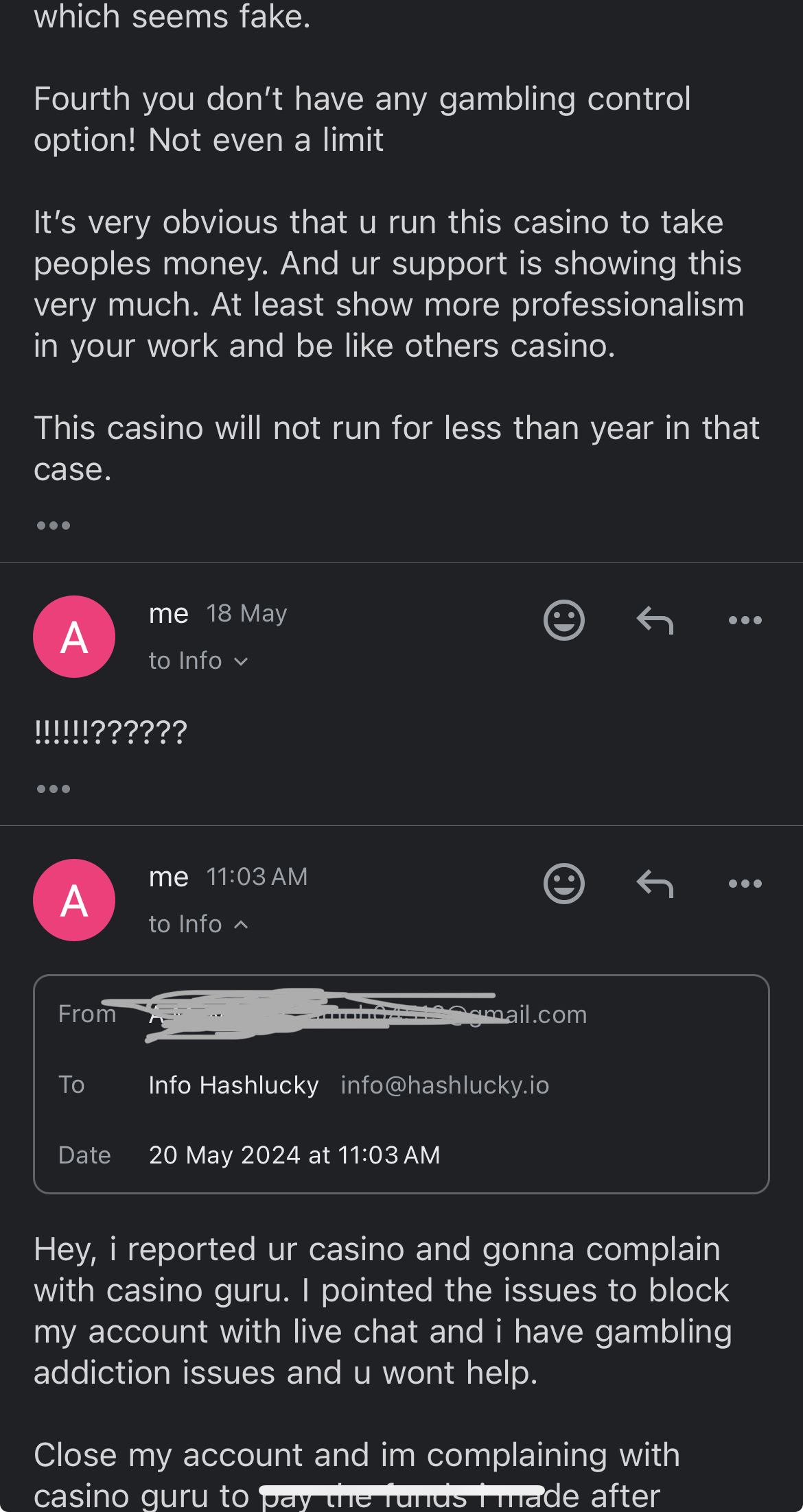React with emoji to the 18 May message
This screenshot has height=1512, width=803.
click(x=563, y=620)
